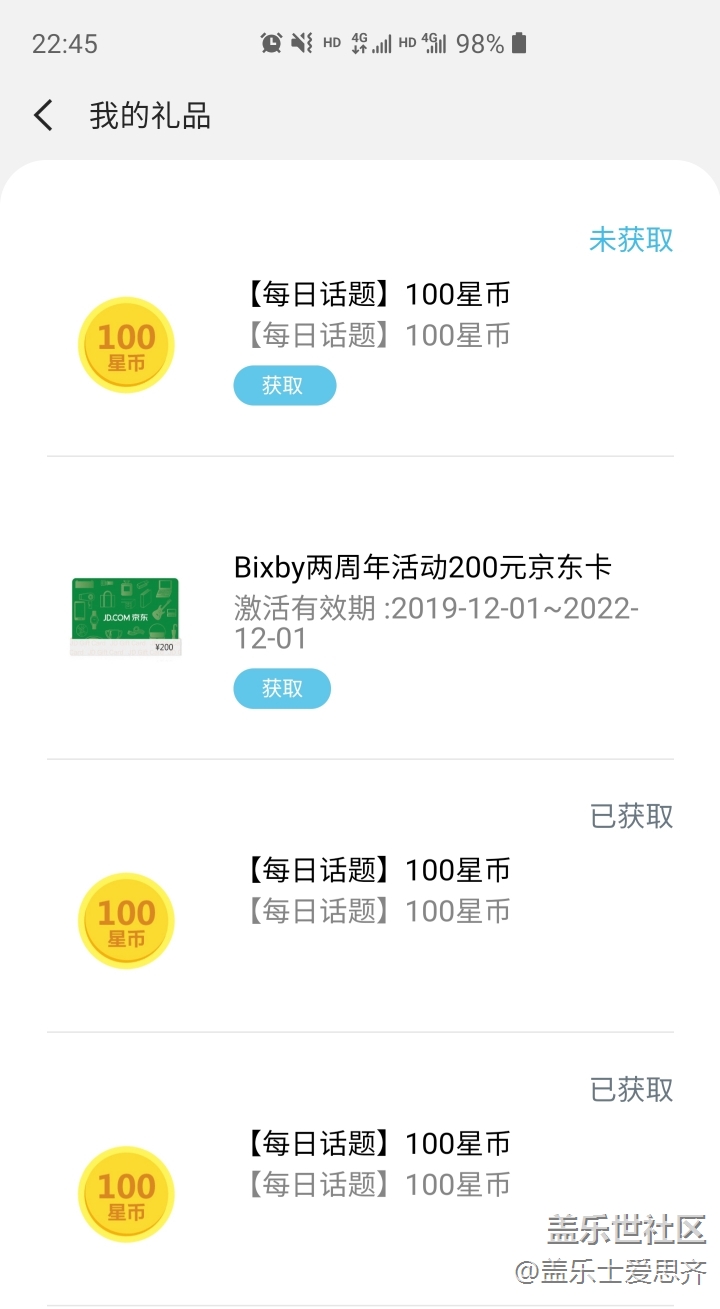720x1309 pixels.
Task: Tap 获取 for the unclaimed 100星币 gift
Action: pos(284,385)
